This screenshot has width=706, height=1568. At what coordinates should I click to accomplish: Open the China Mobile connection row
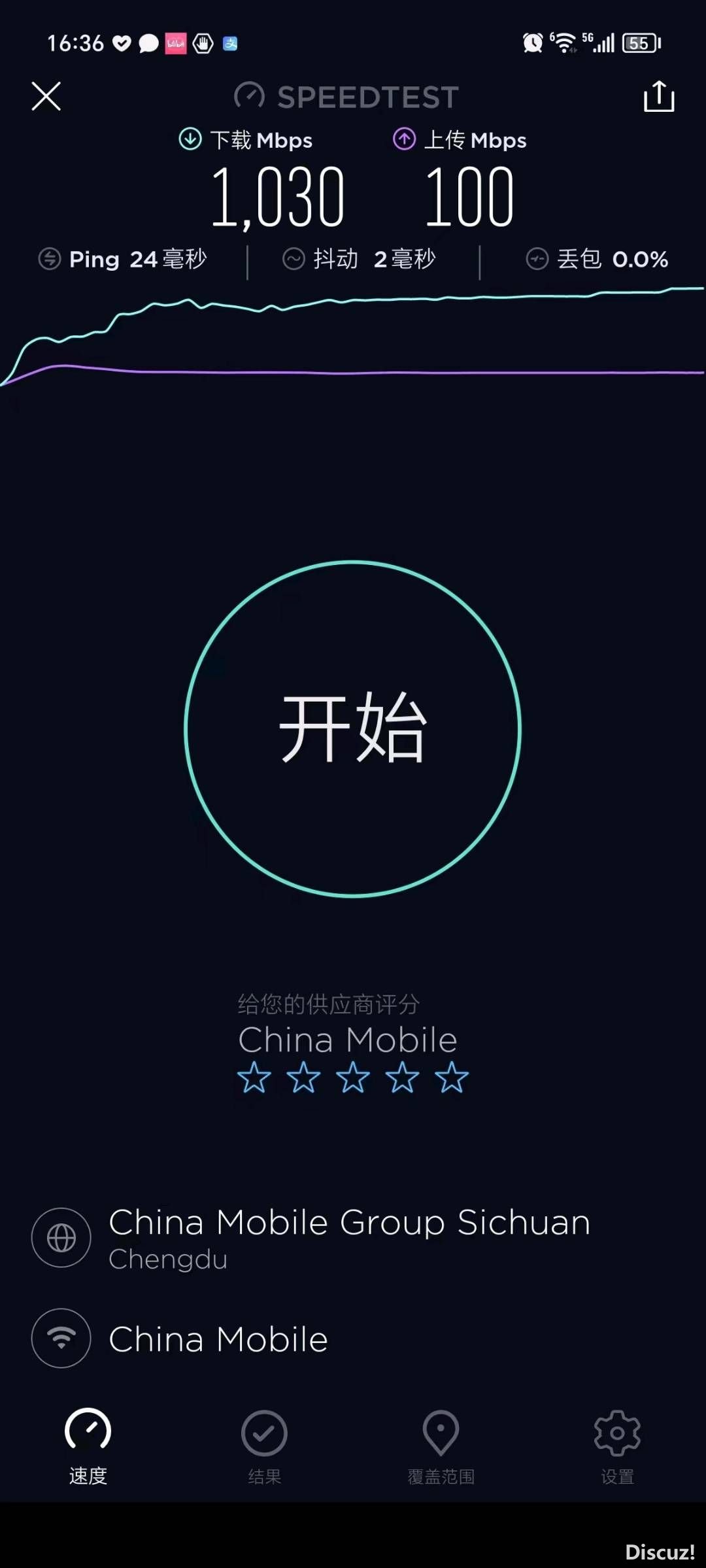click(x=218, y=1338)
